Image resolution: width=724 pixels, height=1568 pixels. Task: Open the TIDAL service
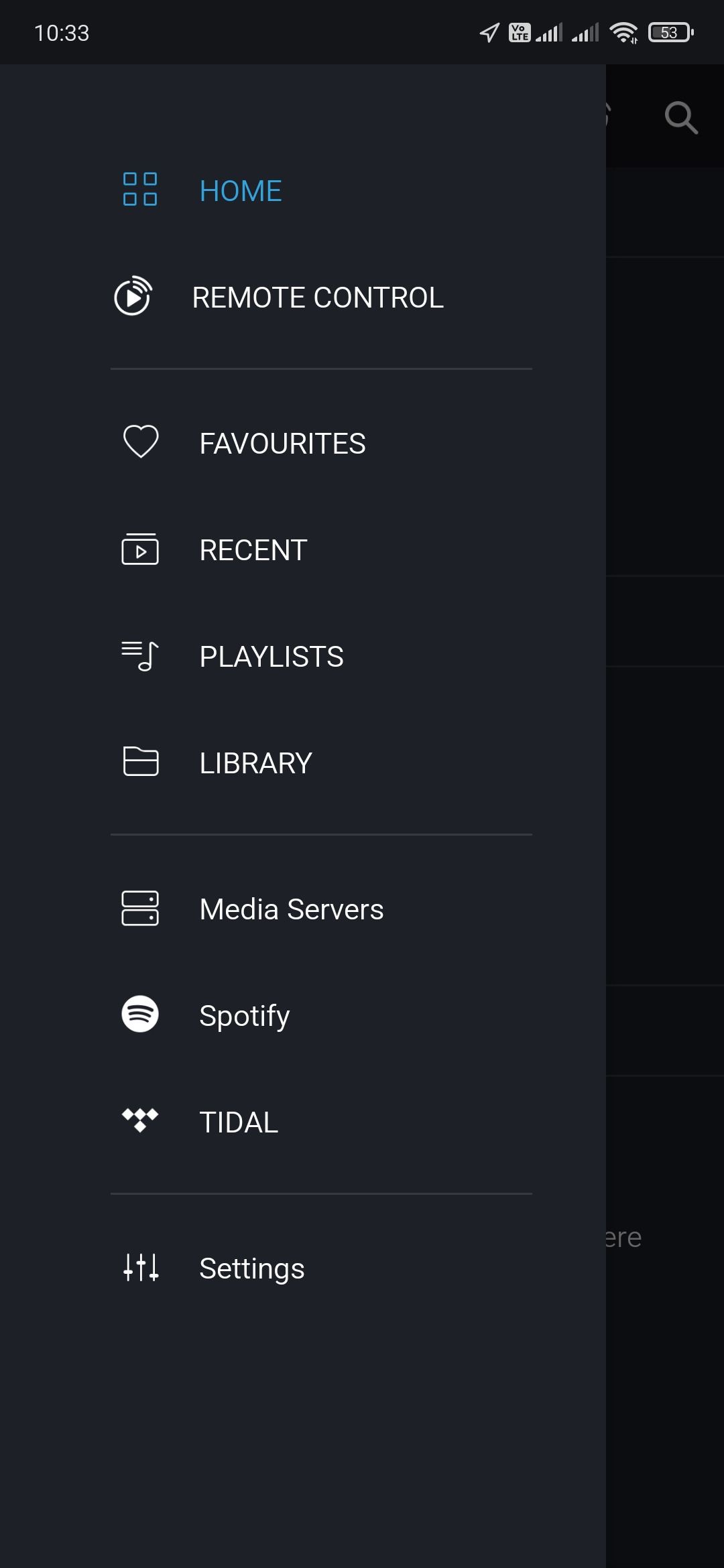coord(239,1122)
